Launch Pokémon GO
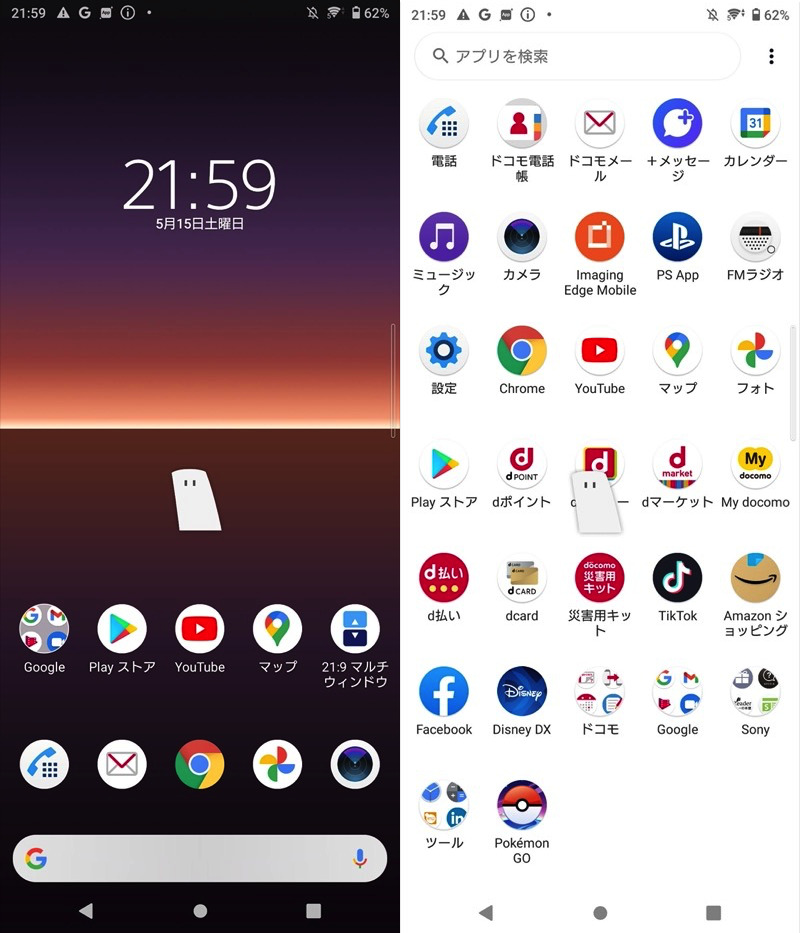Viewport: 800px width, 933px height. click(x=522, y=805)
